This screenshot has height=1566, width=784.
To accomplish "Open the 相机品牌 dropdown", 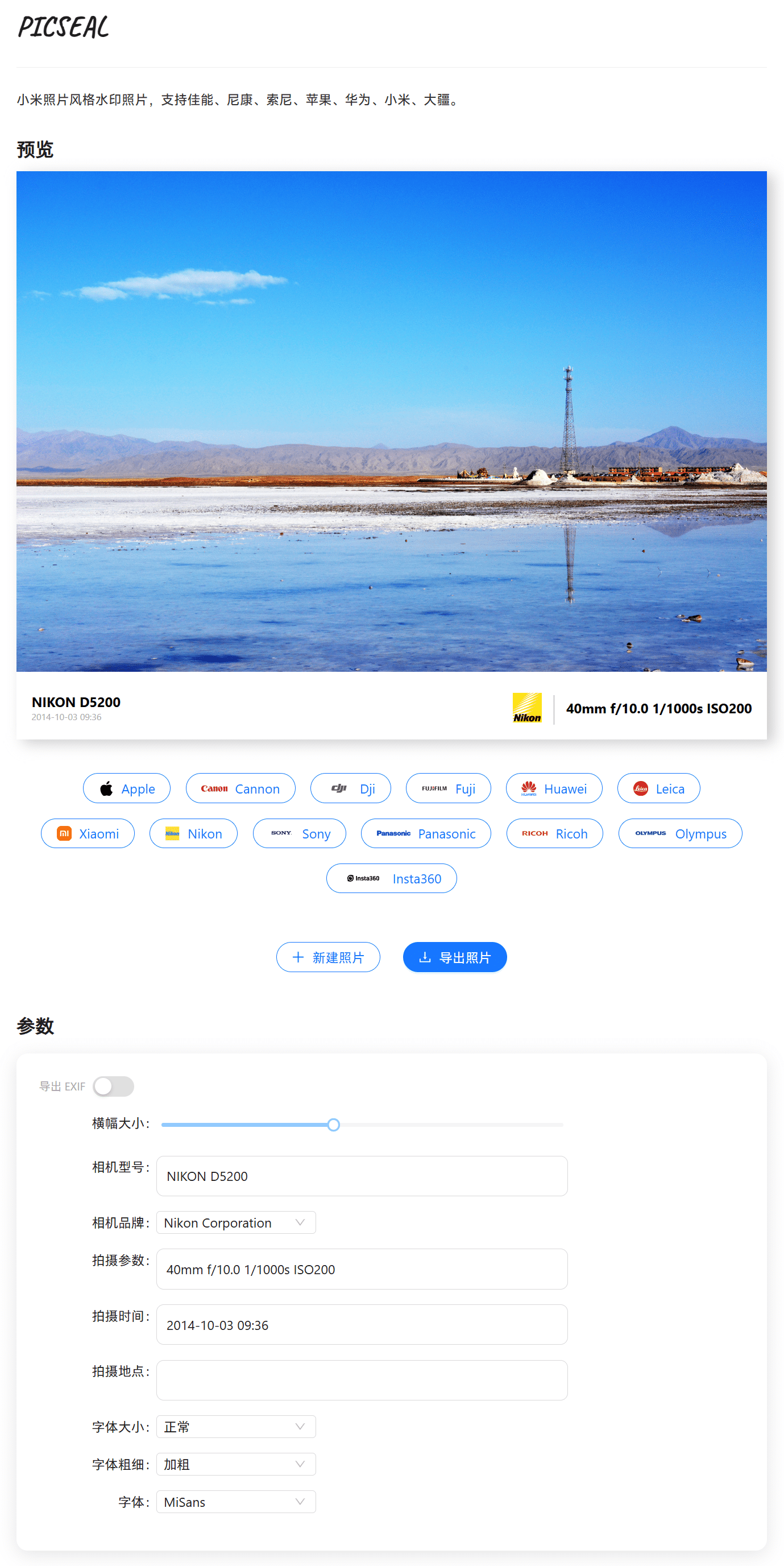I will pyautogui.click(x=236, y=1222).
